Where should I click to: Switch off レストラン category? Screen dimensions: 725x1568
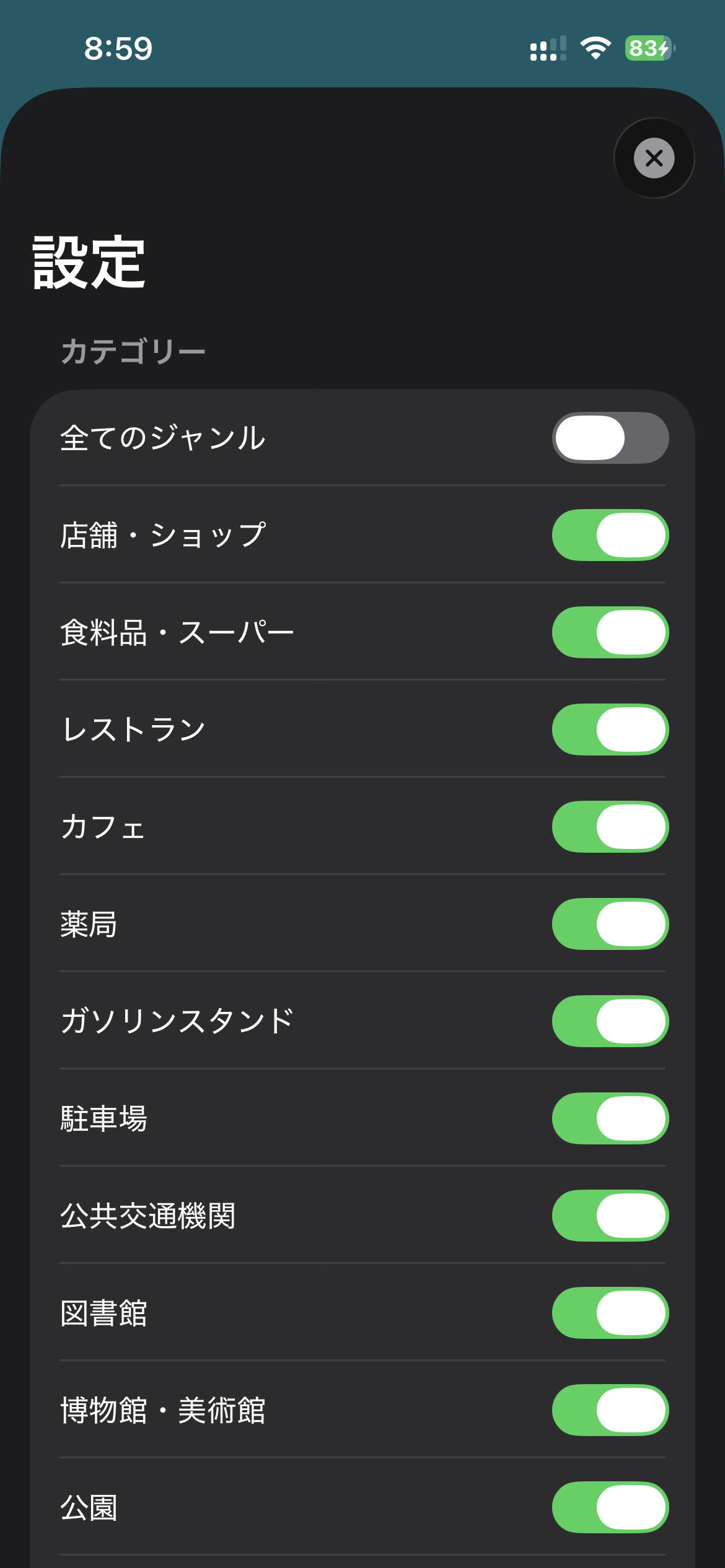[610, 730]
